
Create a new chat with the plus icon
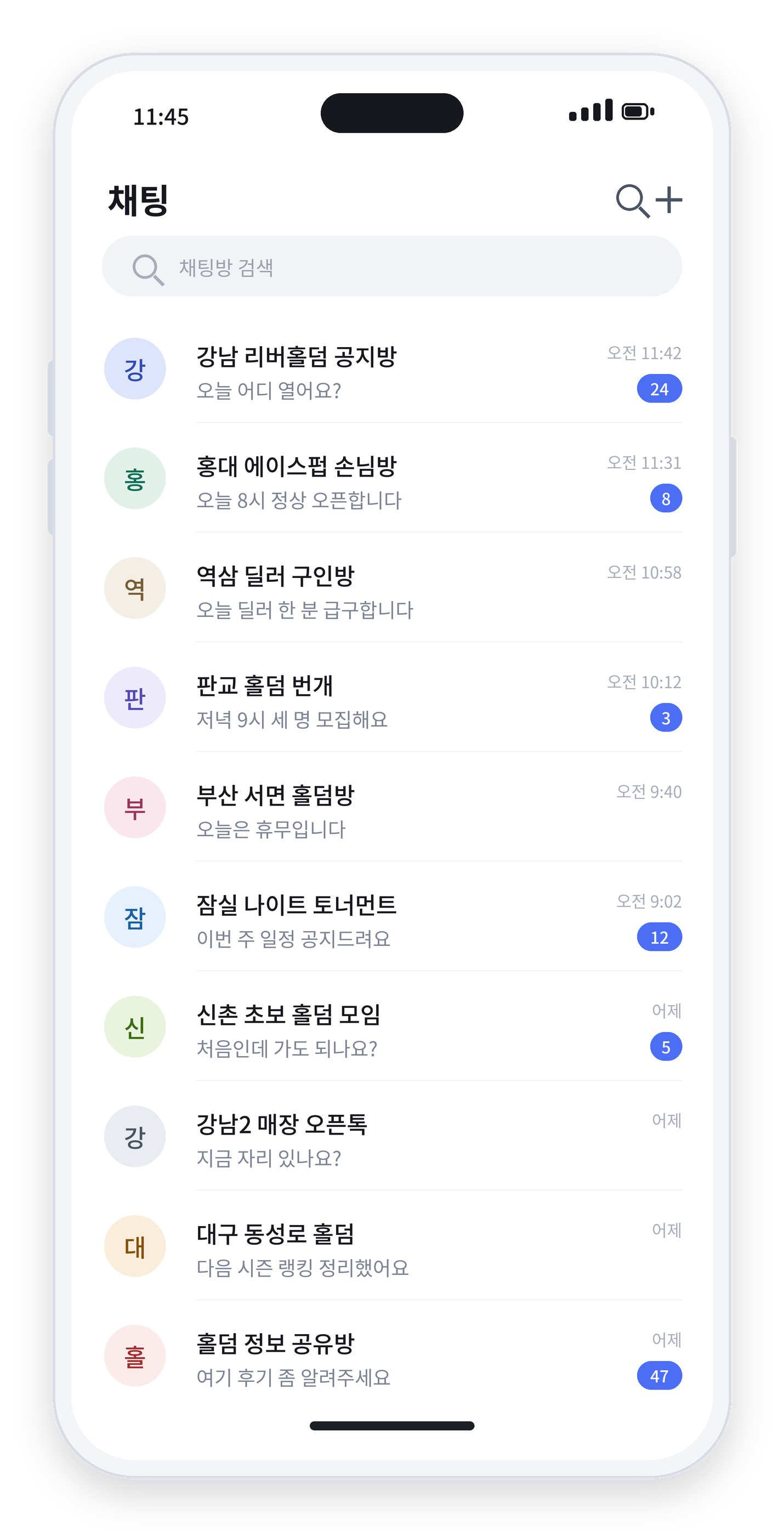(669, 200)
